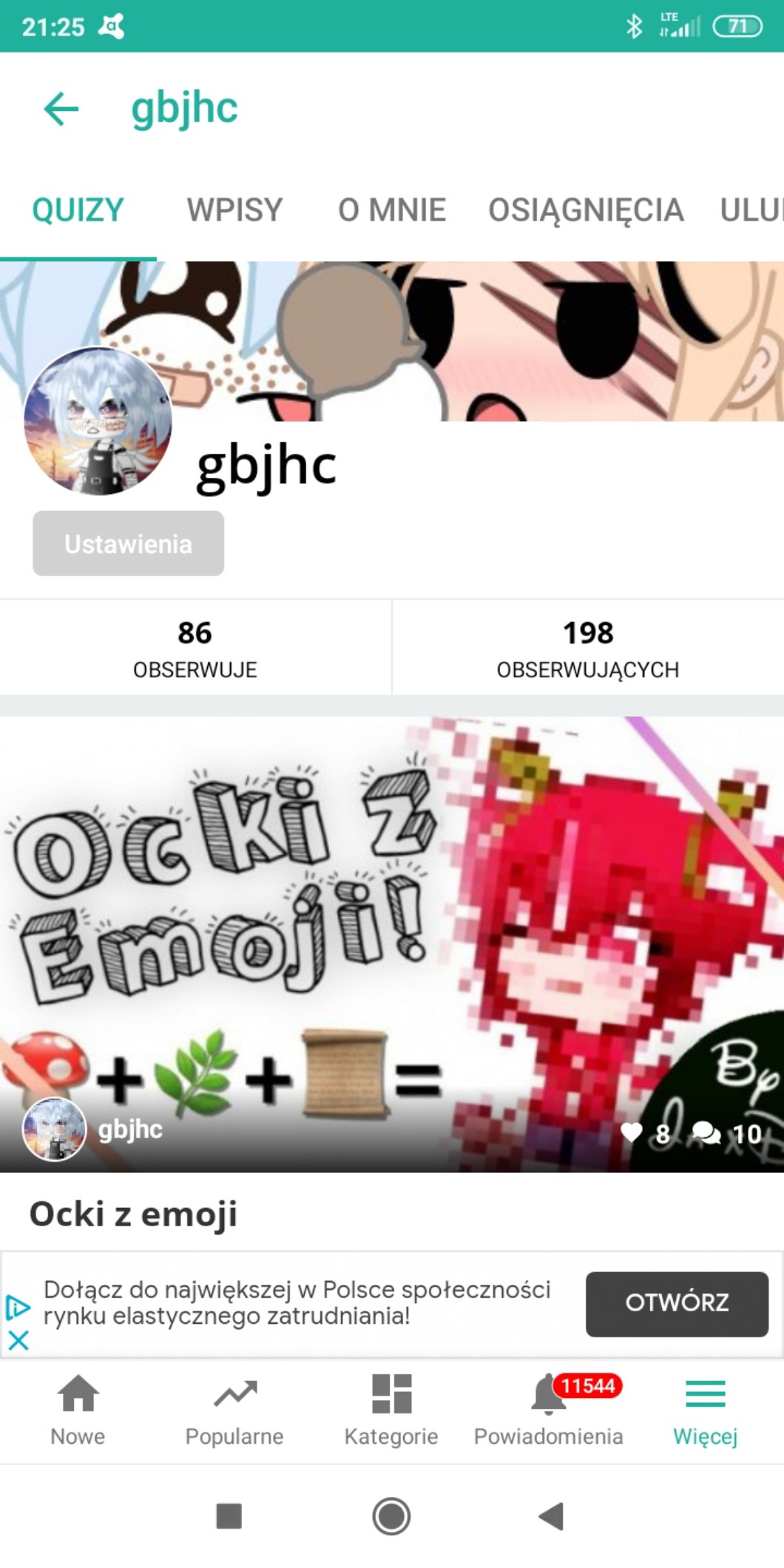View the 86 Obserwuje list
The image size is (784, 1568).
click(x=195, y=647)
